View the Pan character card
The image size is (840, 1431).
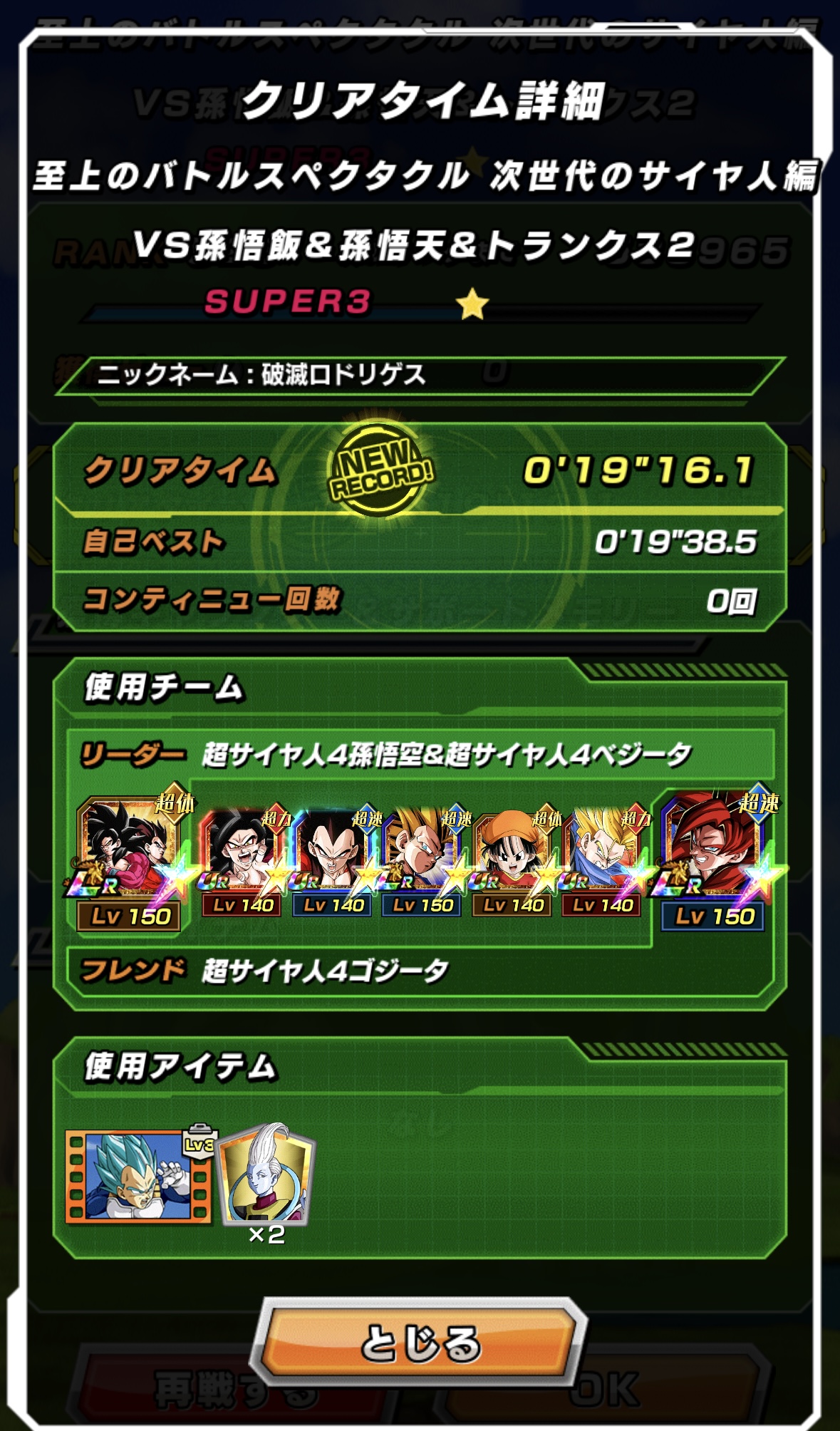[x=512, y=864]
